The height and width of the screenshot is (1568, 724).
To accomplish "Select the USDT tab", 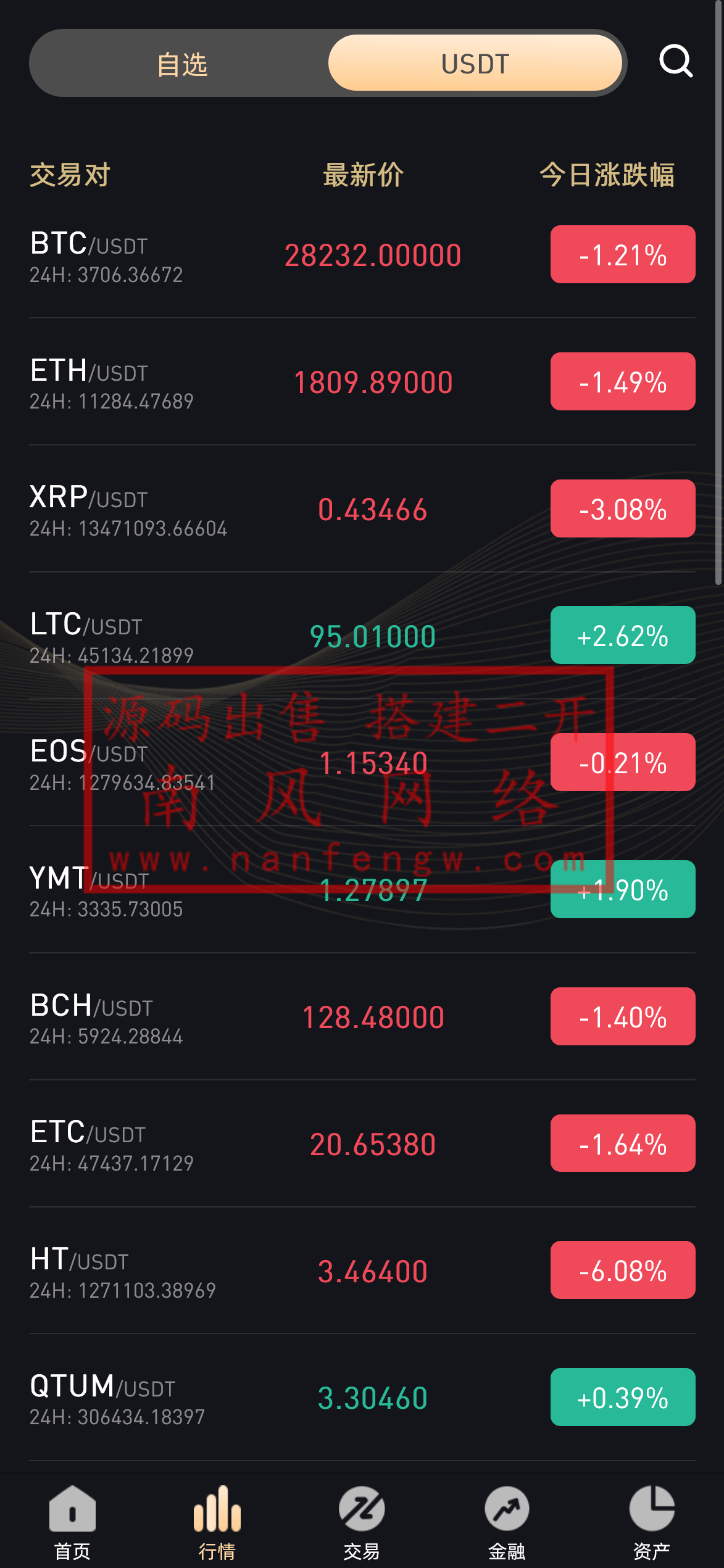I will [475, 64].
